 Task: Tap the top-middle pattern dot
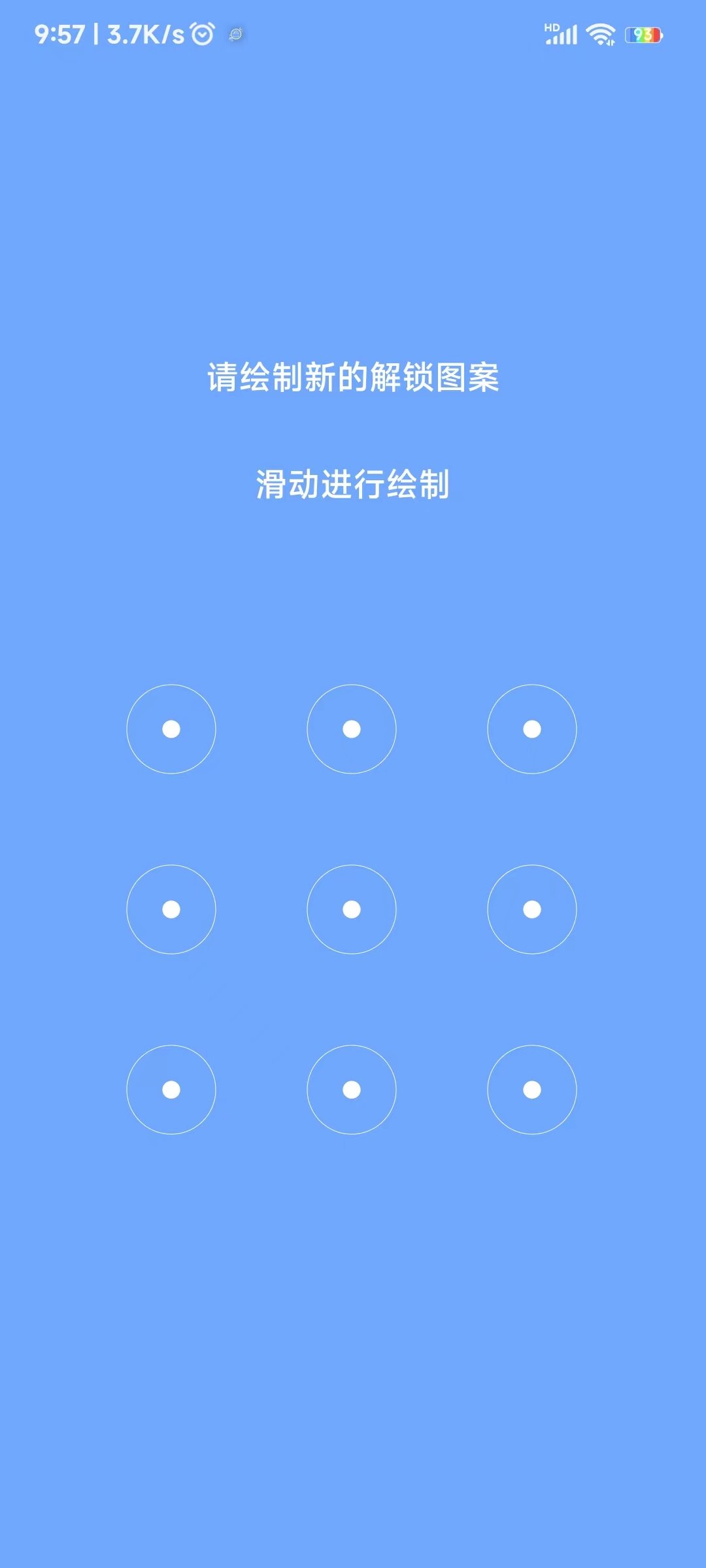pos(352,729)
